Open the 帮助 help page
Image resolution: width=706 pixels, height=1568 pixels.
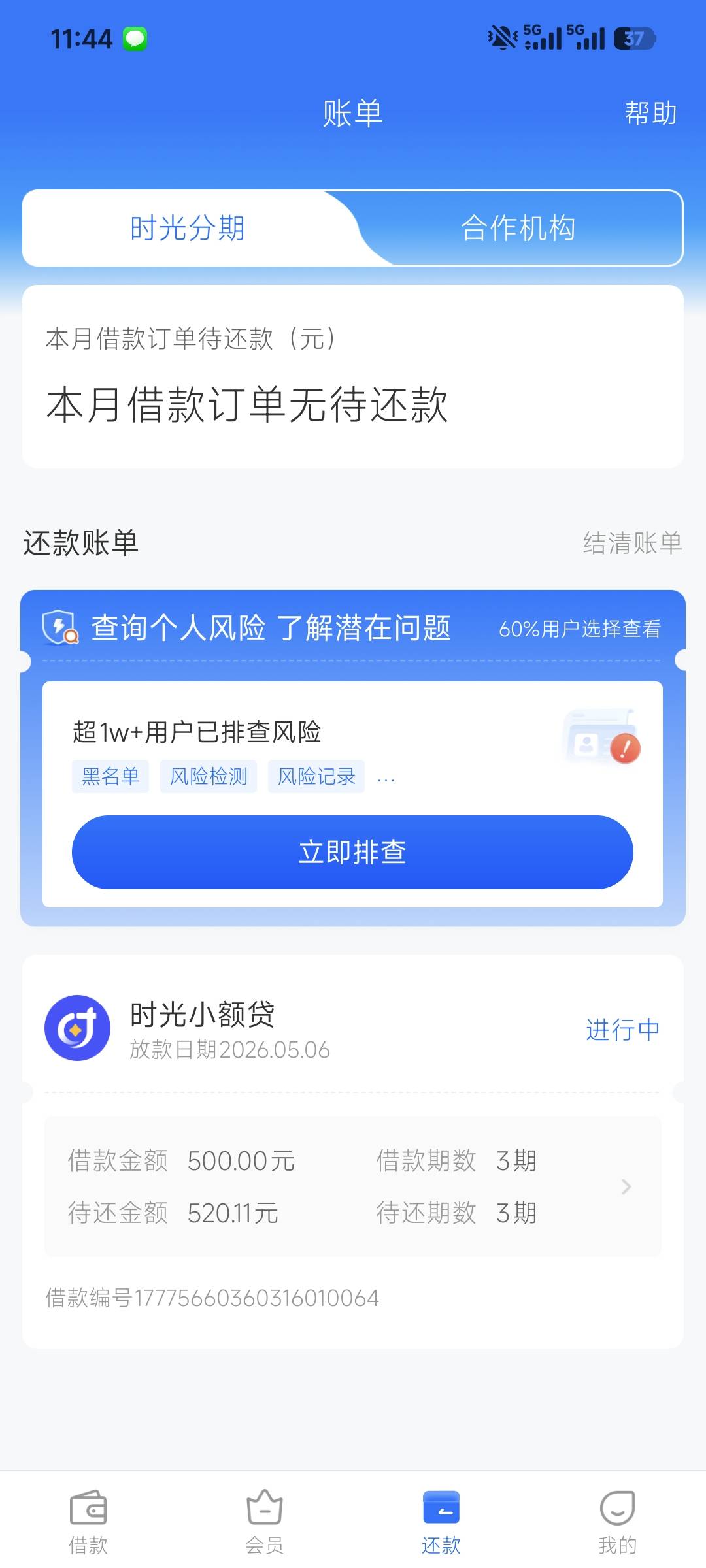[x=650, y=113]
